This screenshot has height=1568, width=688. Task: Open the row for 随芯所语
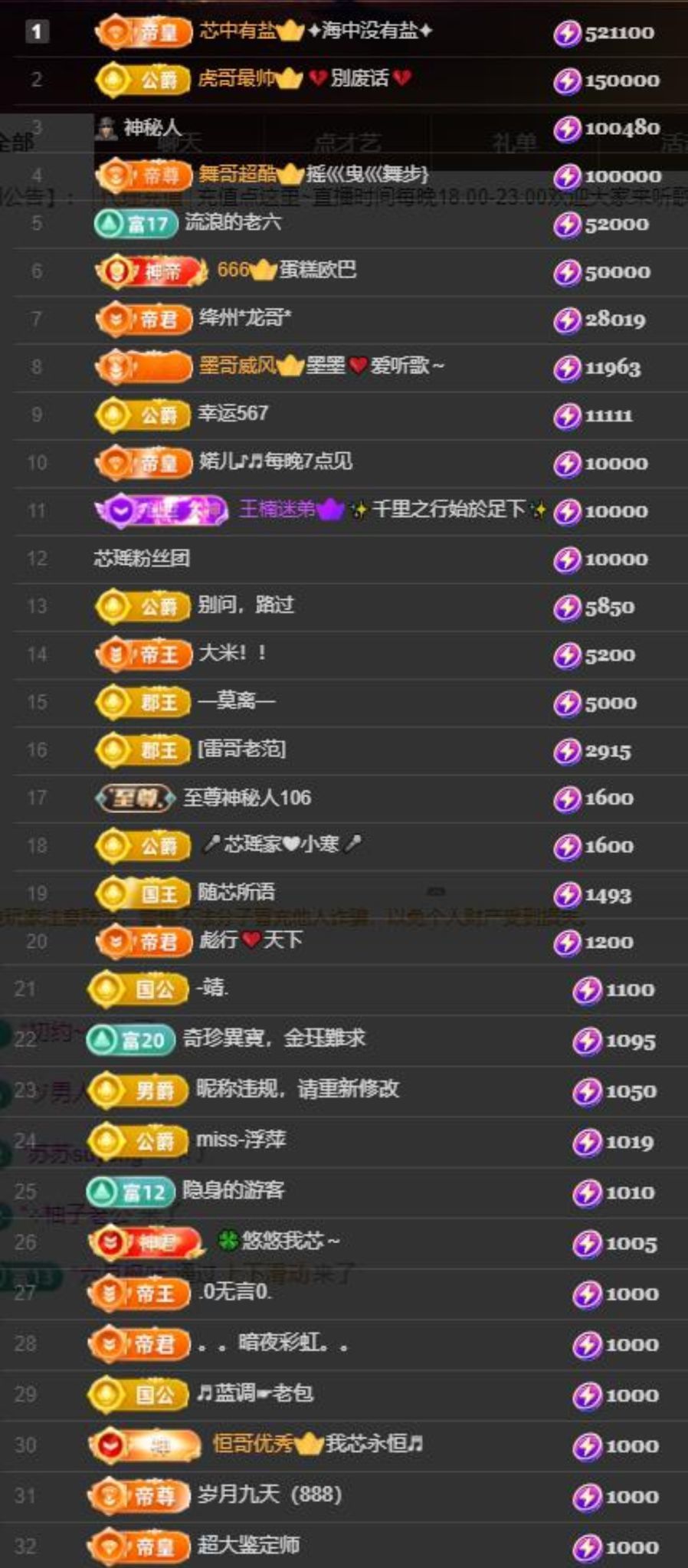pos(236,893)
